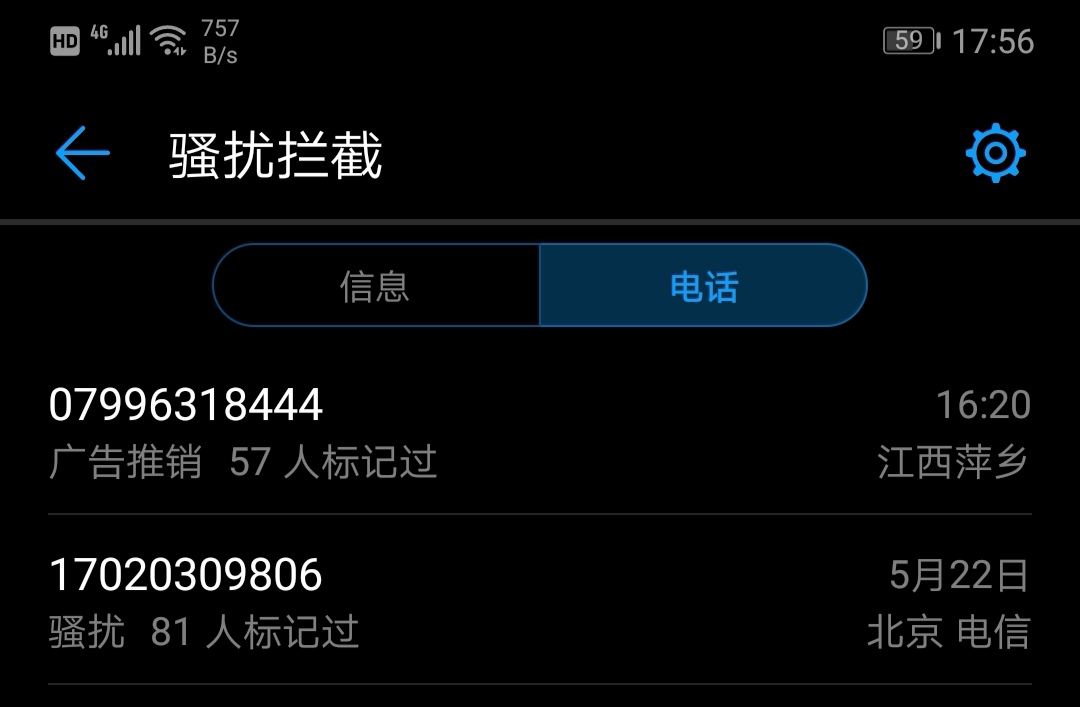Go back from 骚扰拦截 screen
1080x707 pixels.
pyautogui.click(x=82, y=154)
